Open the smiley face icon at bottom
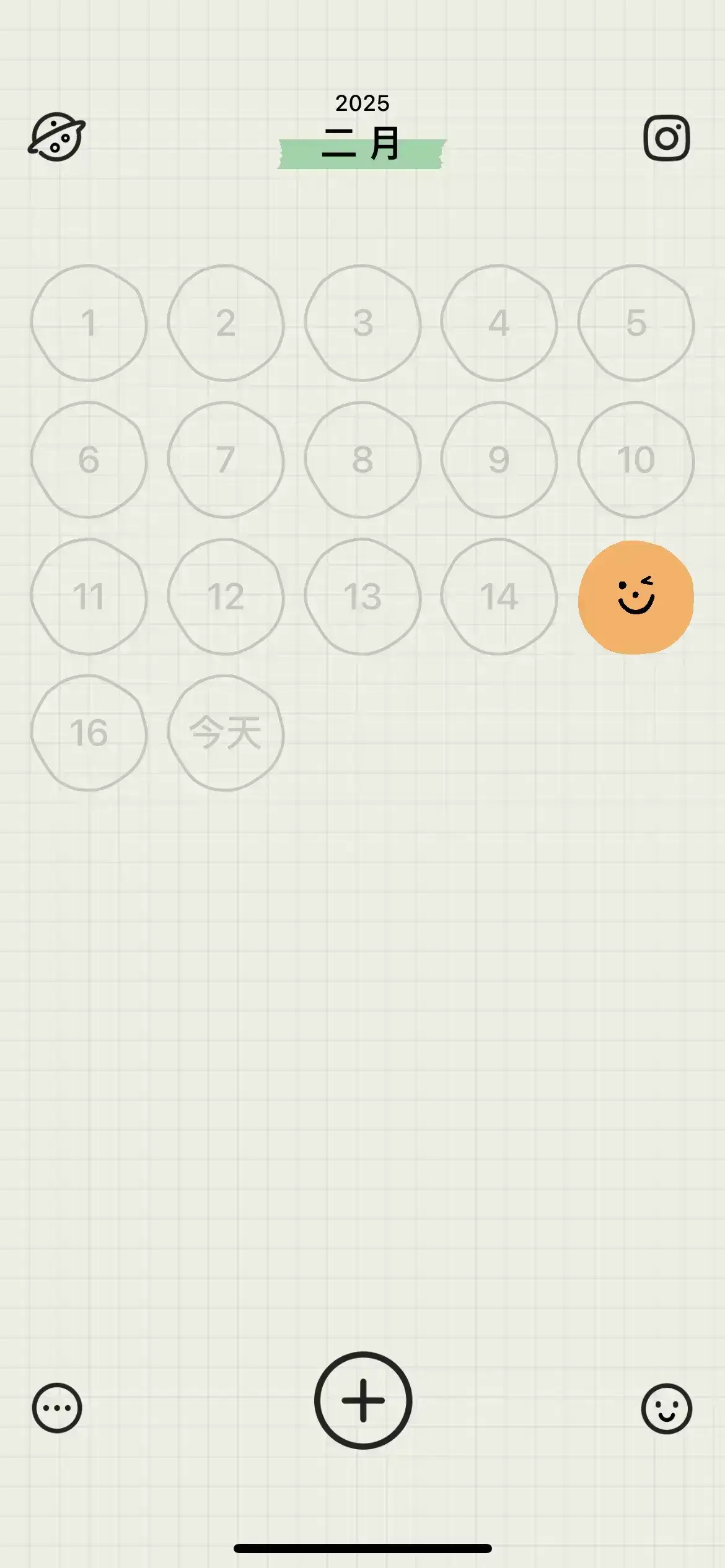Viewport: 725px width, 1568px height. [x=666, y=1408]
